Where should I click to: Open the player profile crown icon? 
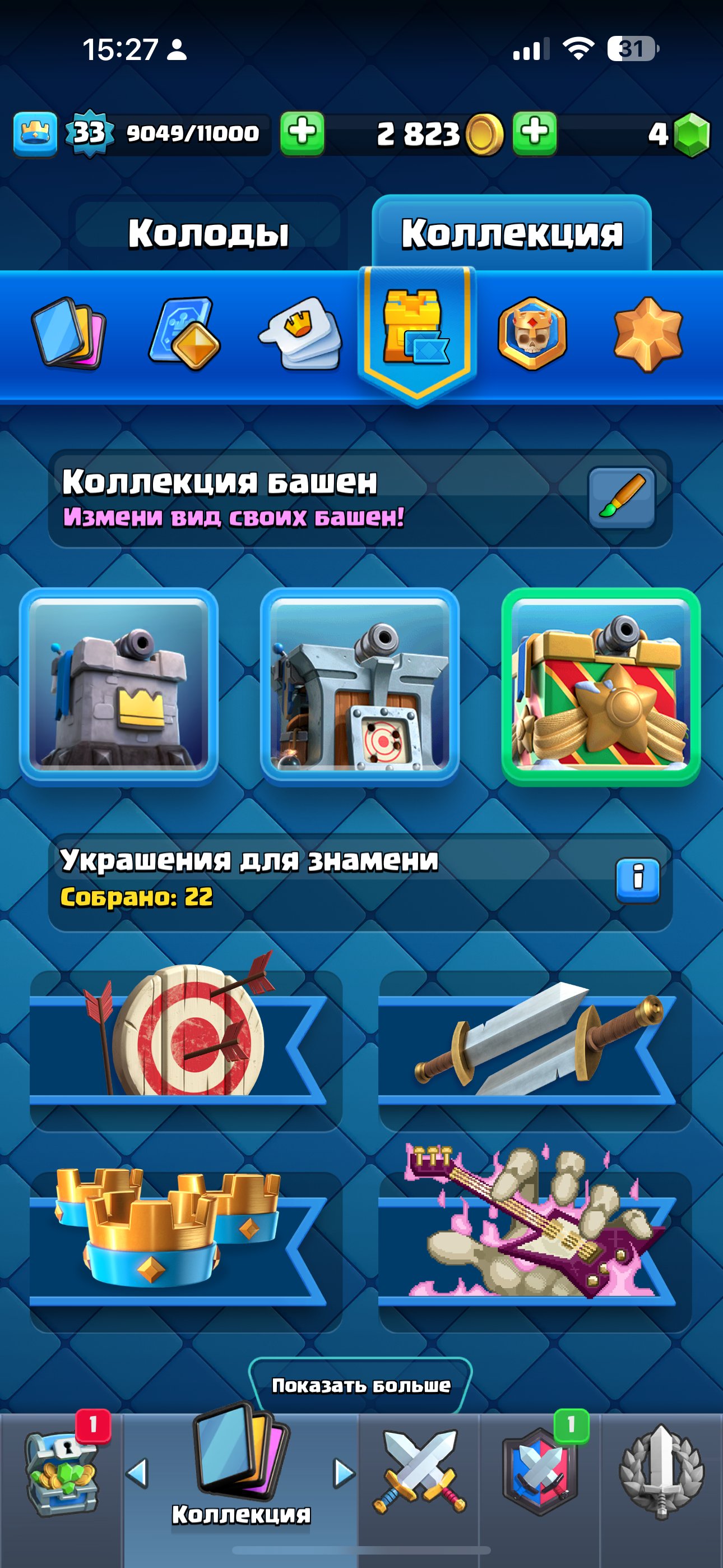click(35, 133)
